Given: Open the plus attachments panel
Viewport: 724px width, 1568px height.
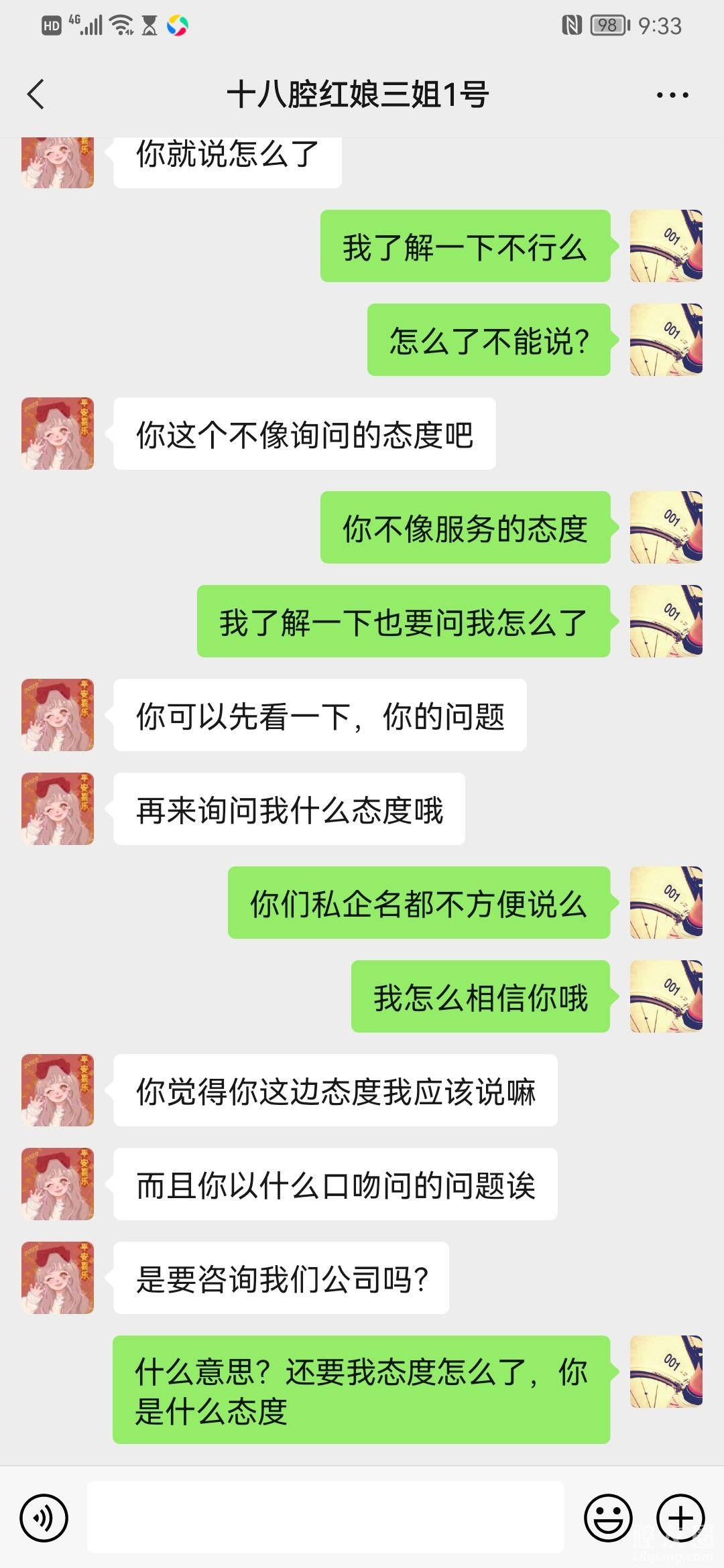Looking at the screenshot, I should [680, 1518].
